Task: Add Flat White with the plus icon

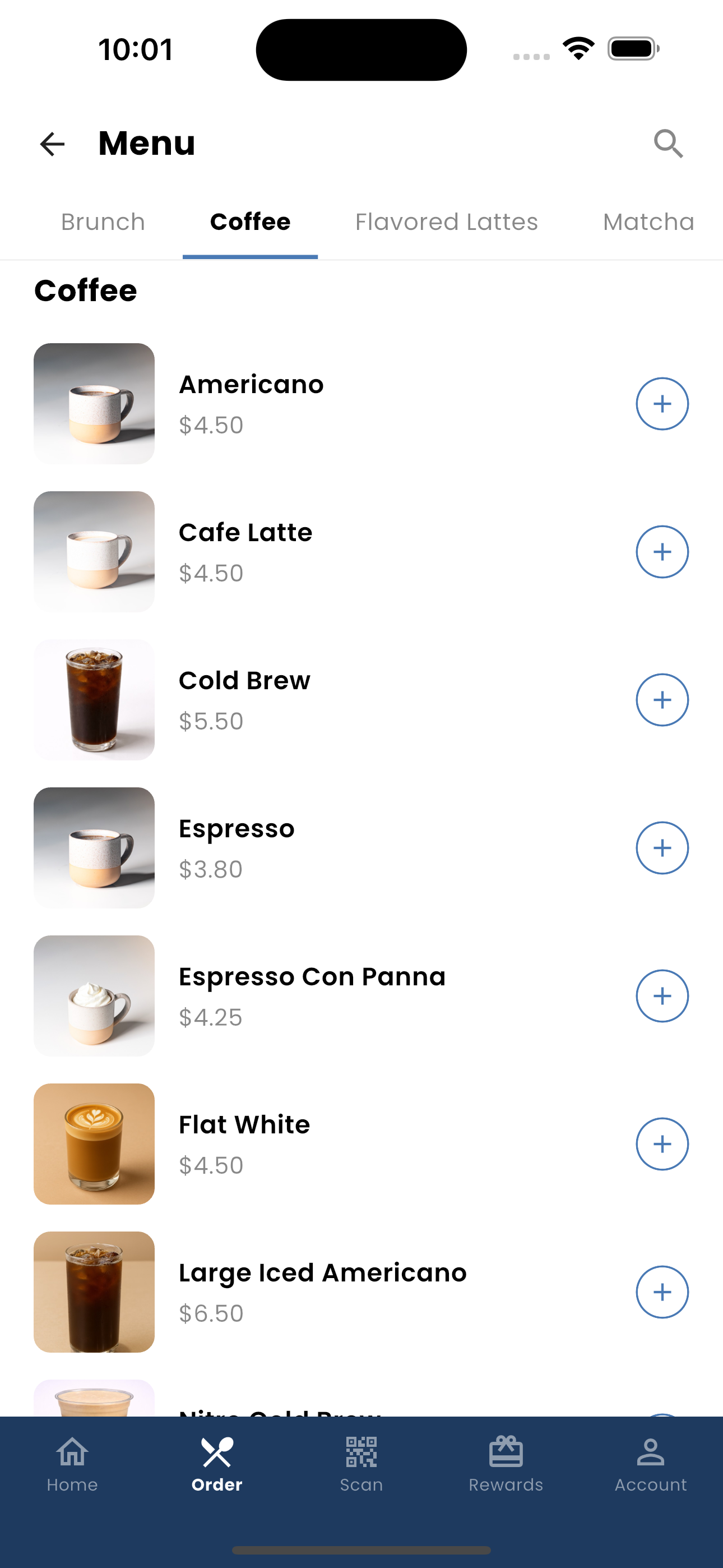Action: click(662, 1143)
